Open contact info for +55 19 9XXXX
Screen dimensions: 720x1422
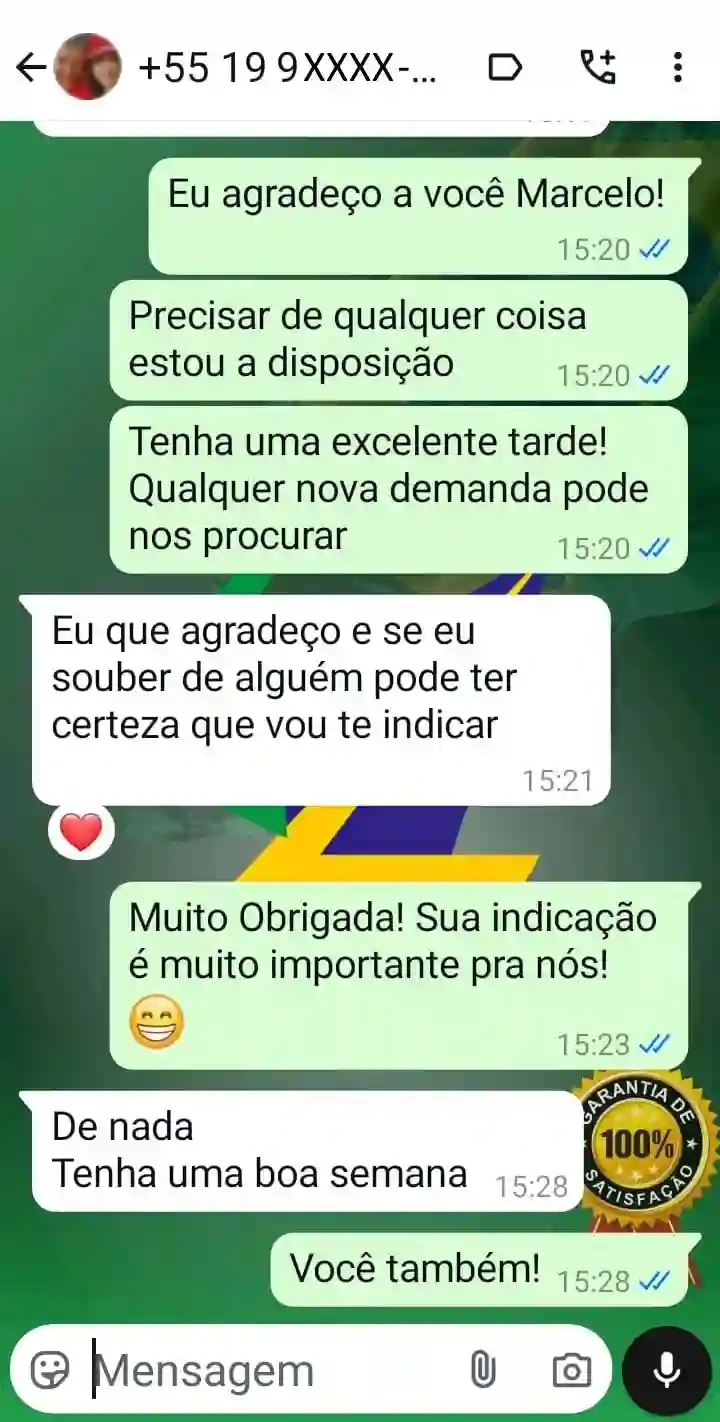[x=287, y=68]
